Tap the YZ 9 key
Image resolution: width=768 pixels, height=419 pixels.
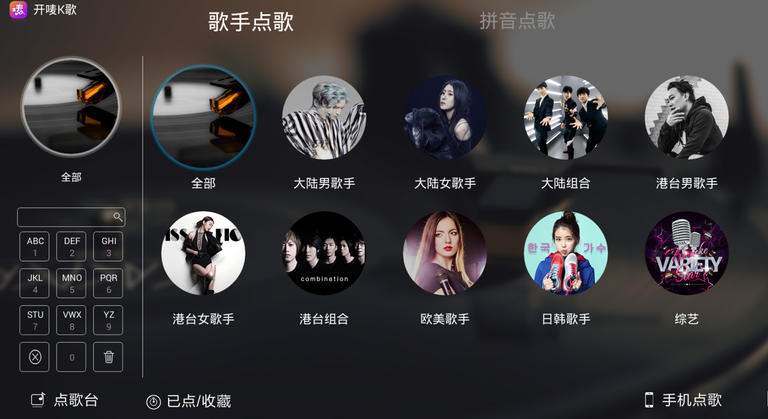click(109, 320)
